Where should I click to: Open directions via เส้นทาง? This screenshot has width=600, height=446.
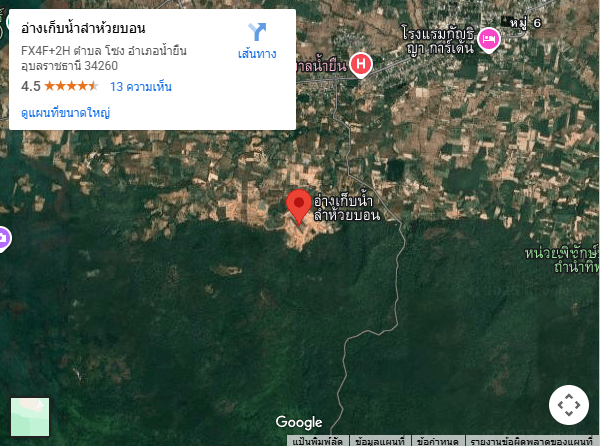pyautogui.click(x=257, y=40)
